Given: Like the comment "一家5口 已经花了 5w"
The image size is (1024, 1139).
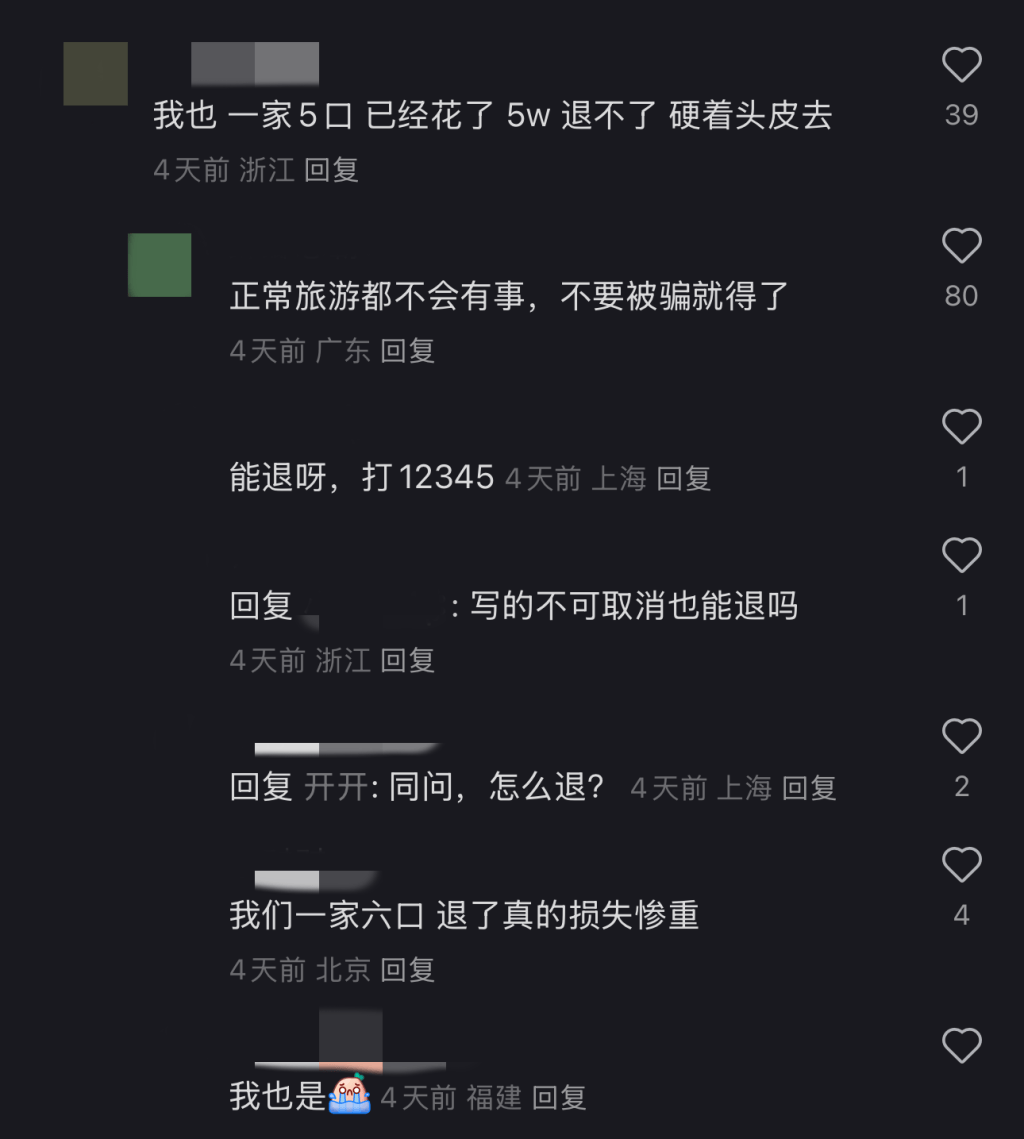Looking at the screenshot, I should coord(962,63).
